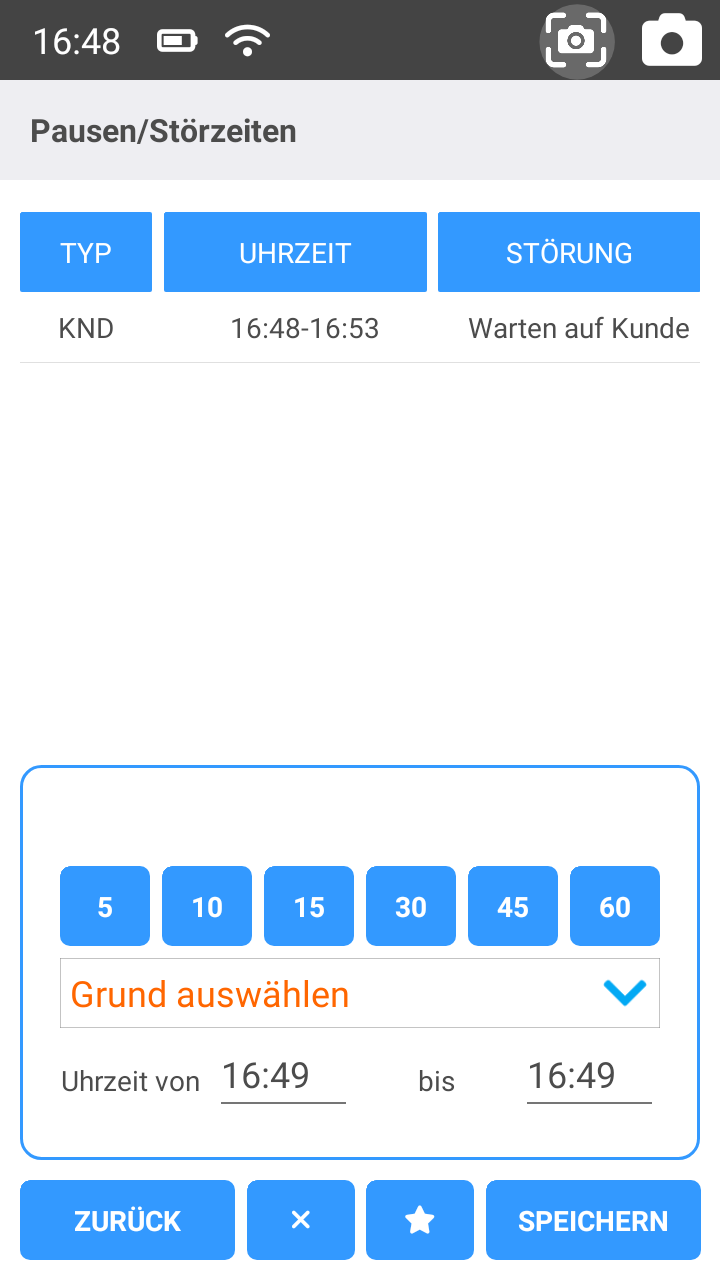Tap the star favorites icon button
The width and height of the screenshot is (720, 1280).
tap(420, 1220)
